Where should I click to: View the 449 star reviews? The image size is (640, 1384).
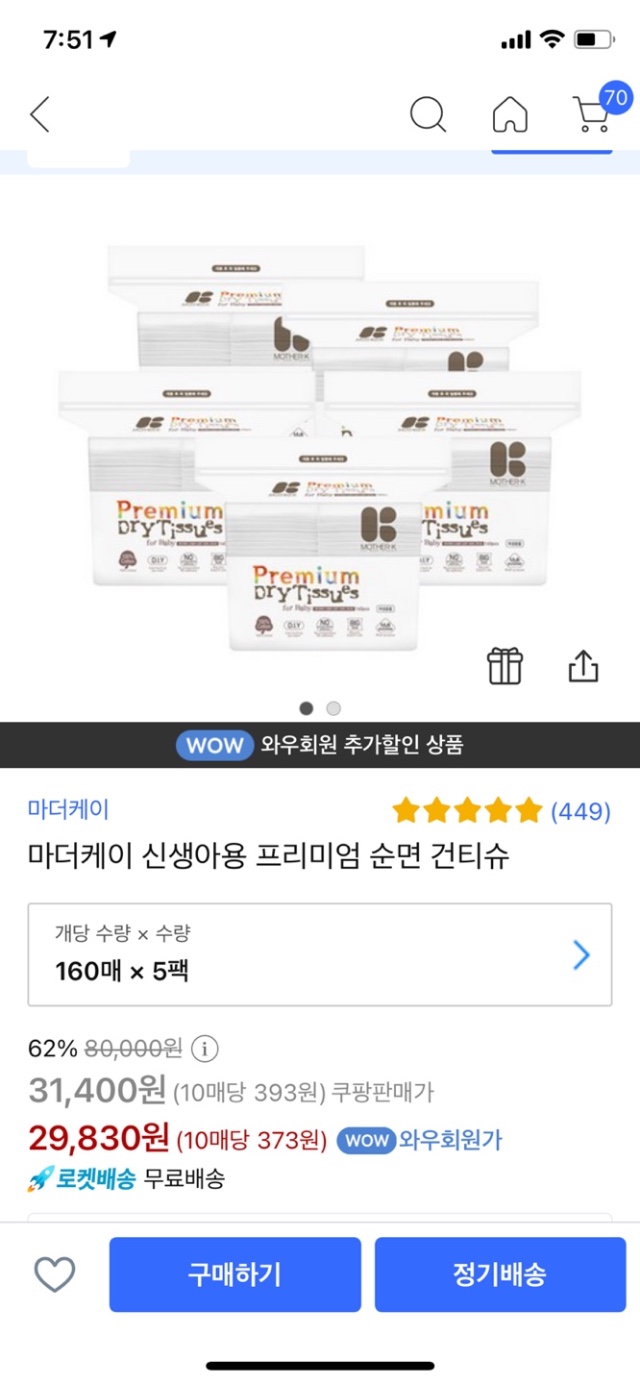tap(502, 811)
